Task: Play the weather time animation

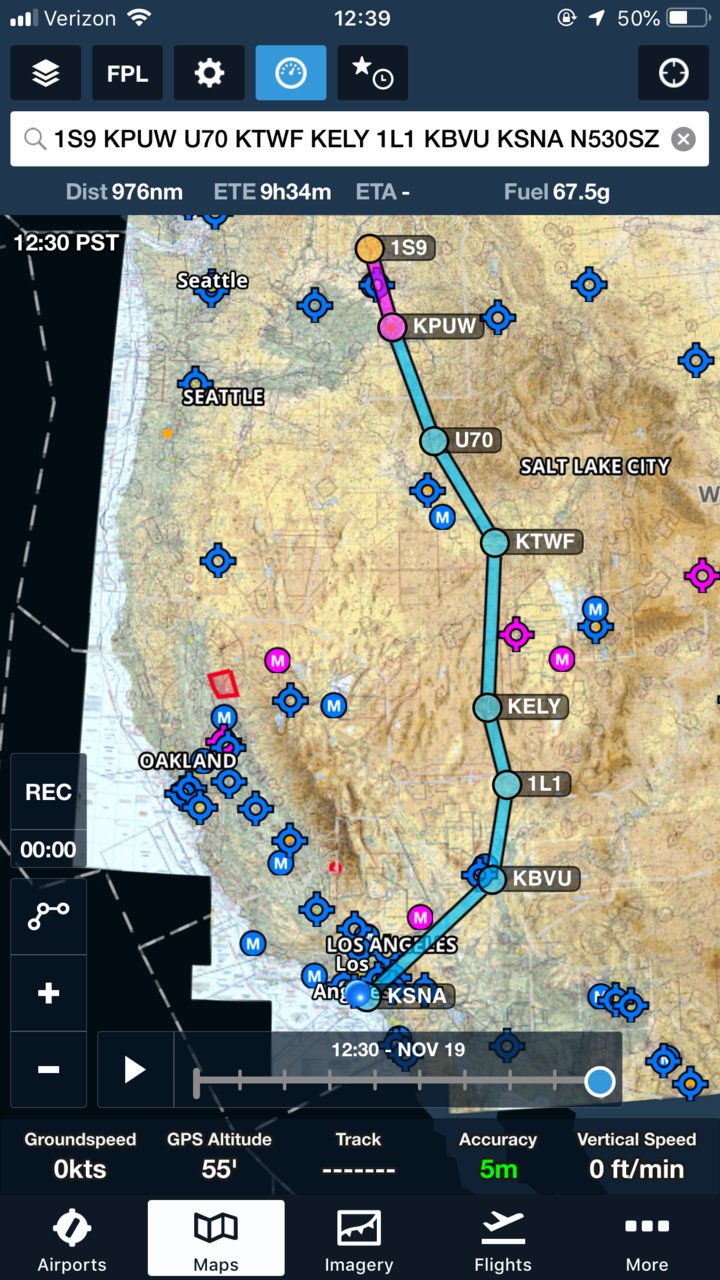Action: (x=135, y=1069)
